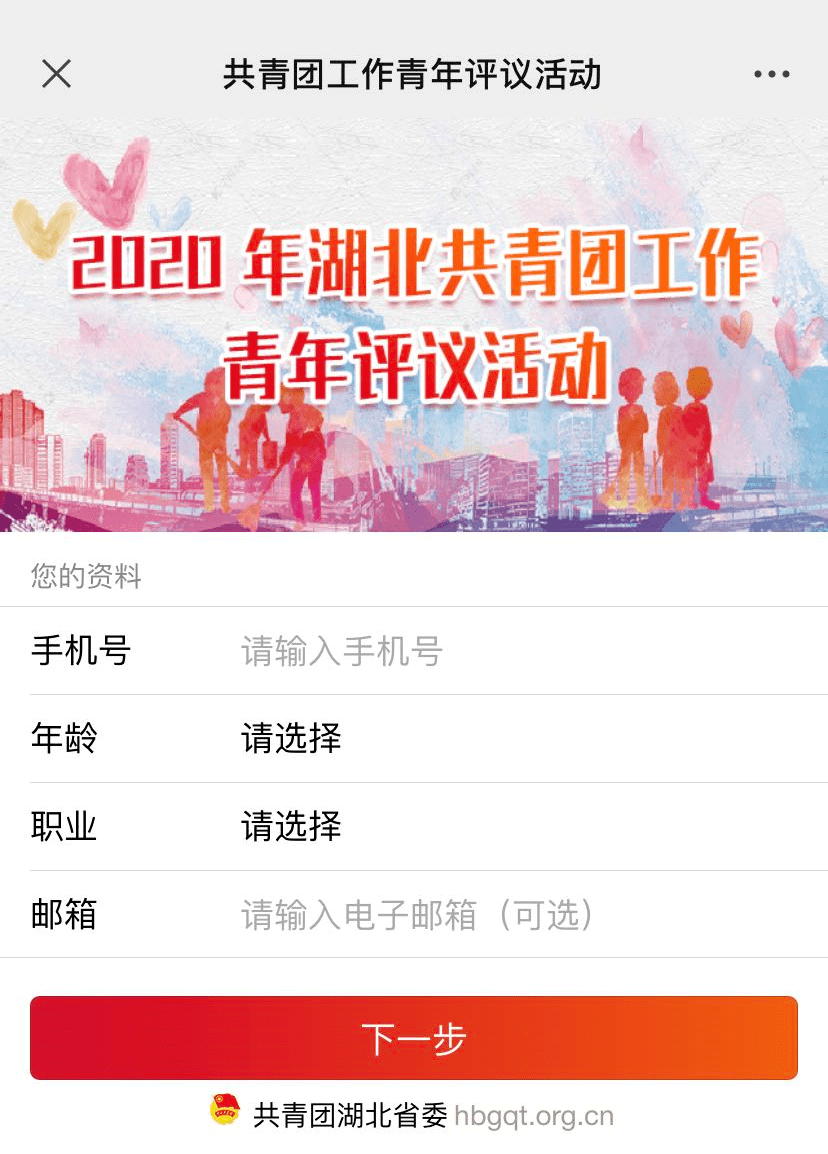The width and height of the screenshot is (828, 1154).
Task: Open the three-dot overflow menu
Action: [x=771, y=74]
